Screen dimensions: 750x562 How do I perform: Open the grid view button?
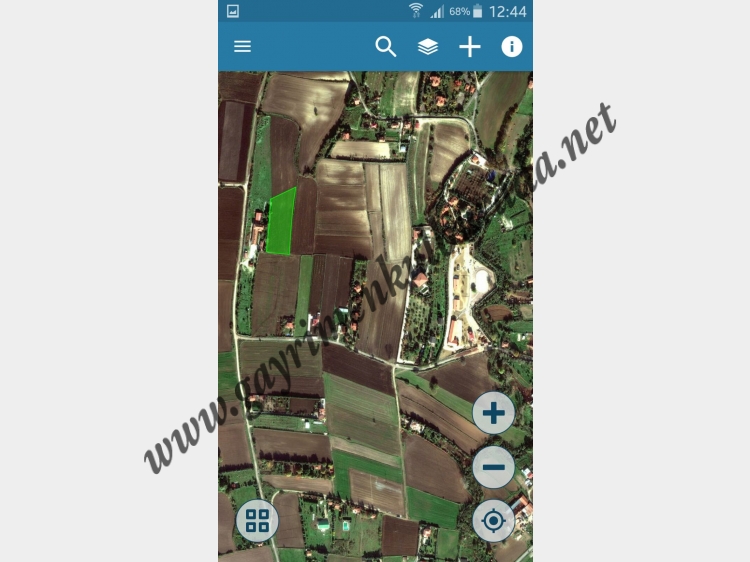point(257,520)
